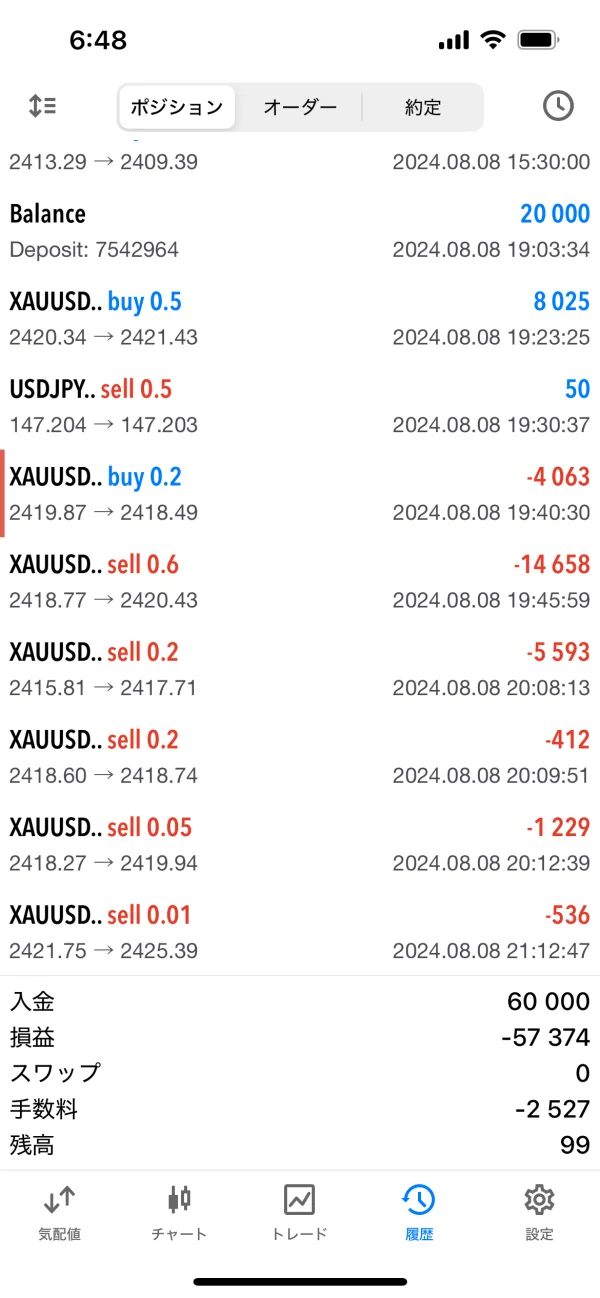Expand the XAUUSD sell 0.2 trade with -412

click(x=300, y=757)
